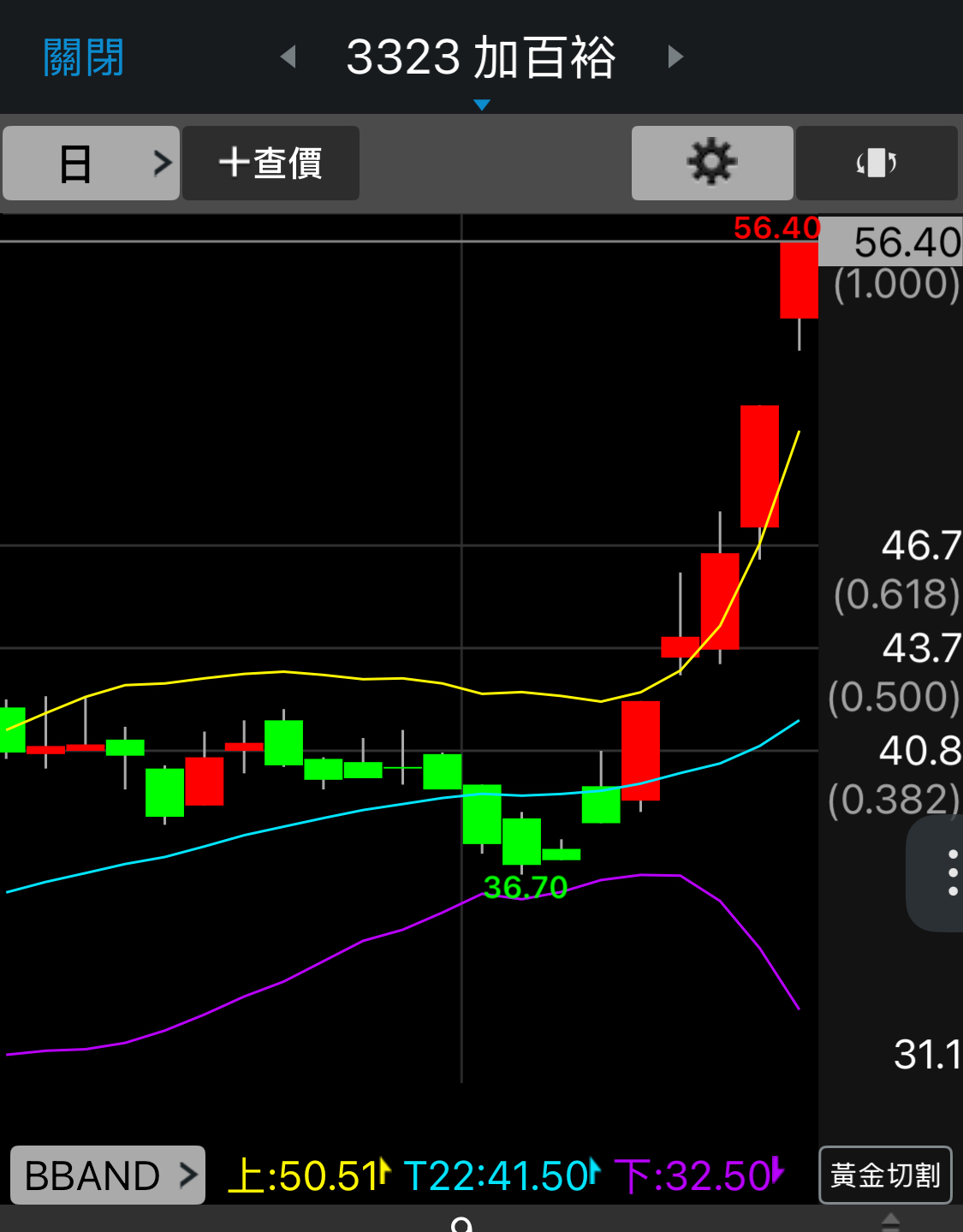Open chart settings gear
The image size is (963, 1232).
coord(711,163)
